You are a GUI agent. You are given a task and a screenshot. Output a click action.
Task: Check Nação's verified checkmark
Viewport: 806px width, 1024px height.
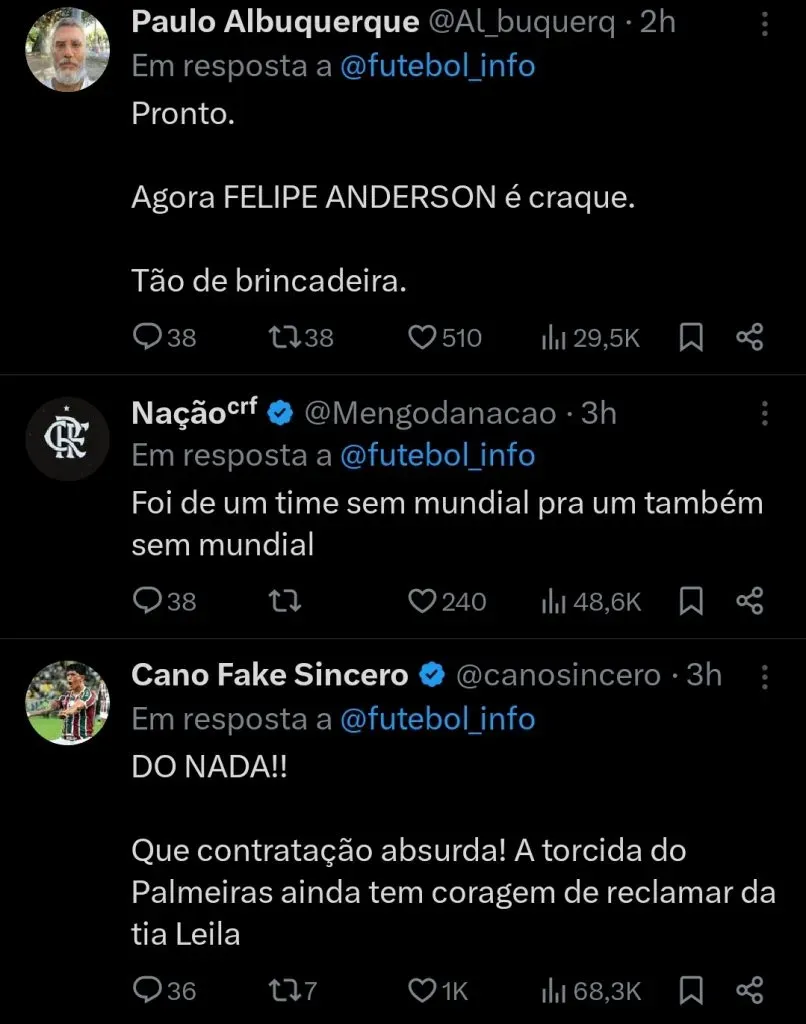[279, 410]
